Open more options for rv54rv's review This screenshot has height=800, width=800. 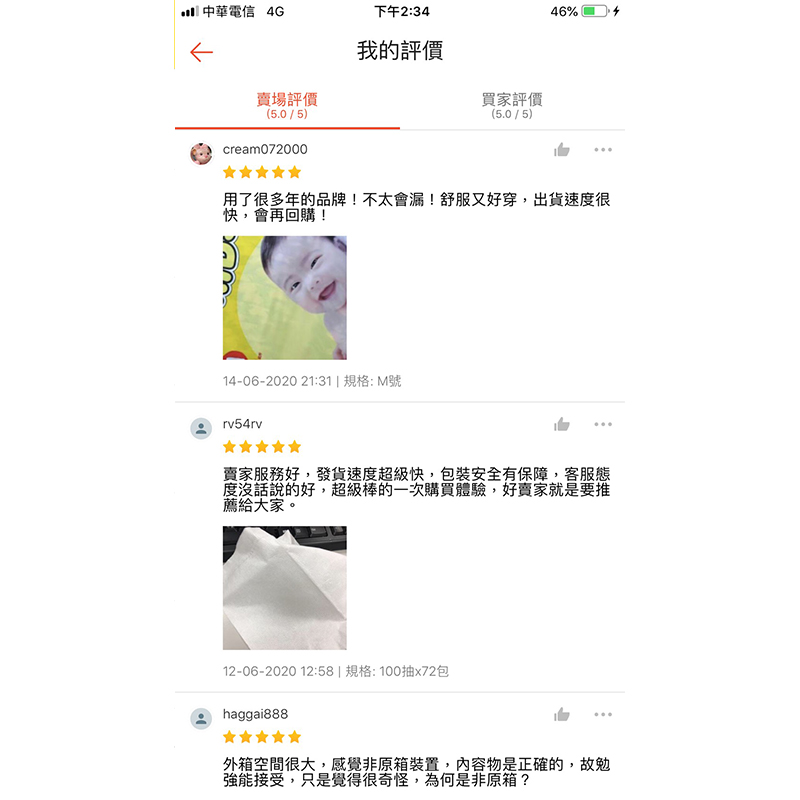603,425
